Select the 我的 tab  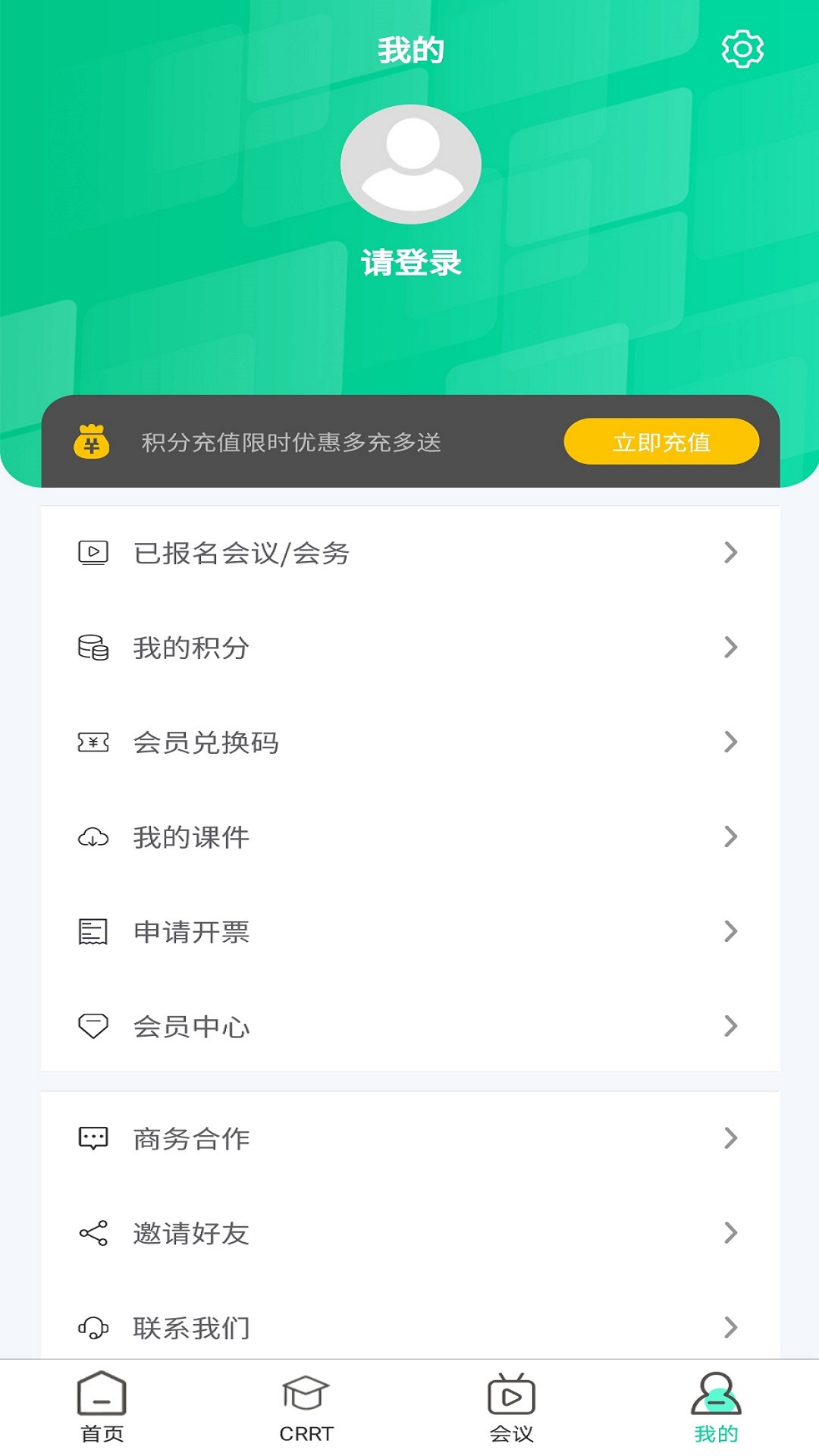tap(716, 1407)
